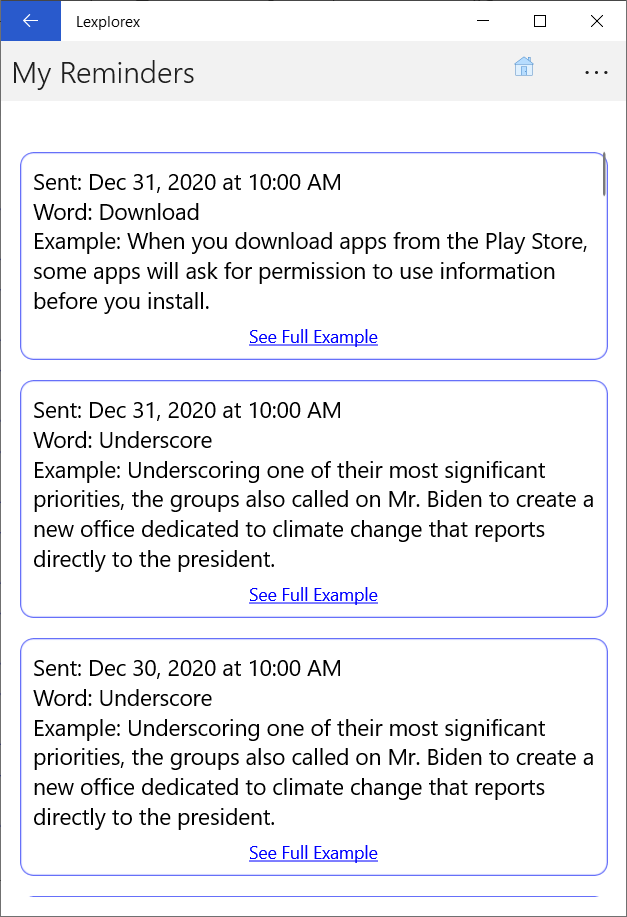Open the home icon in the header
The image size is (627, 917).
coord(523,68)
